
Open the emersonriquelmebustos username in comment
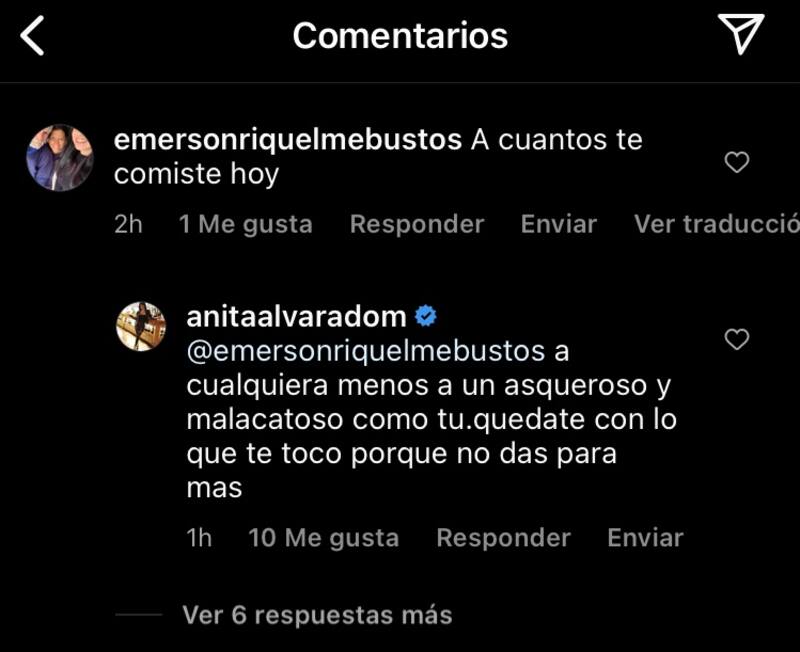[288, 140]
